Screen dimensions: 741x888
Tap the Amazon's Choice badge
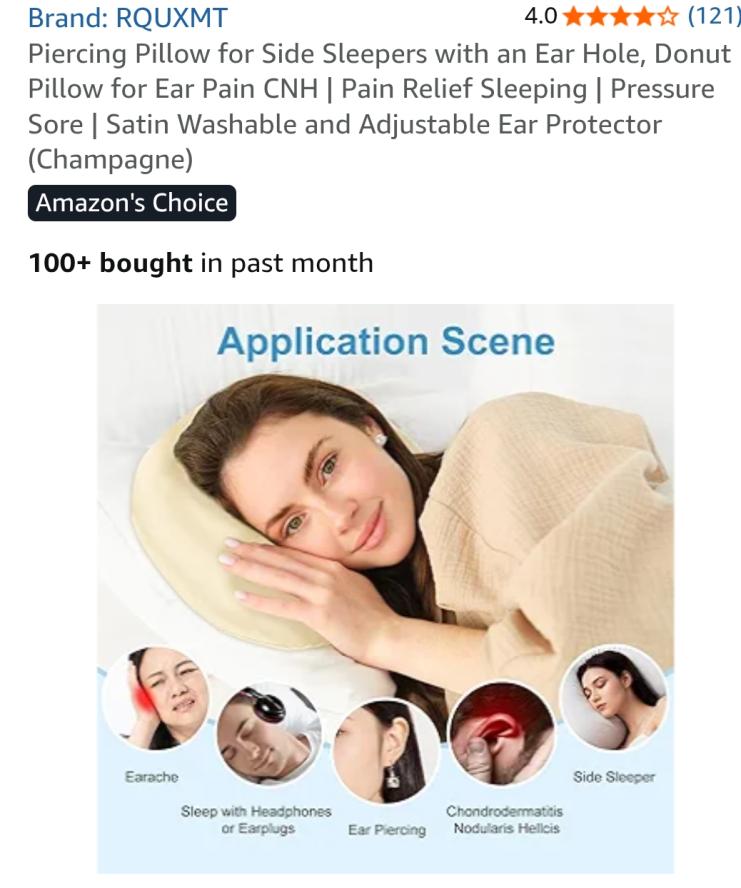click(132, 203)
